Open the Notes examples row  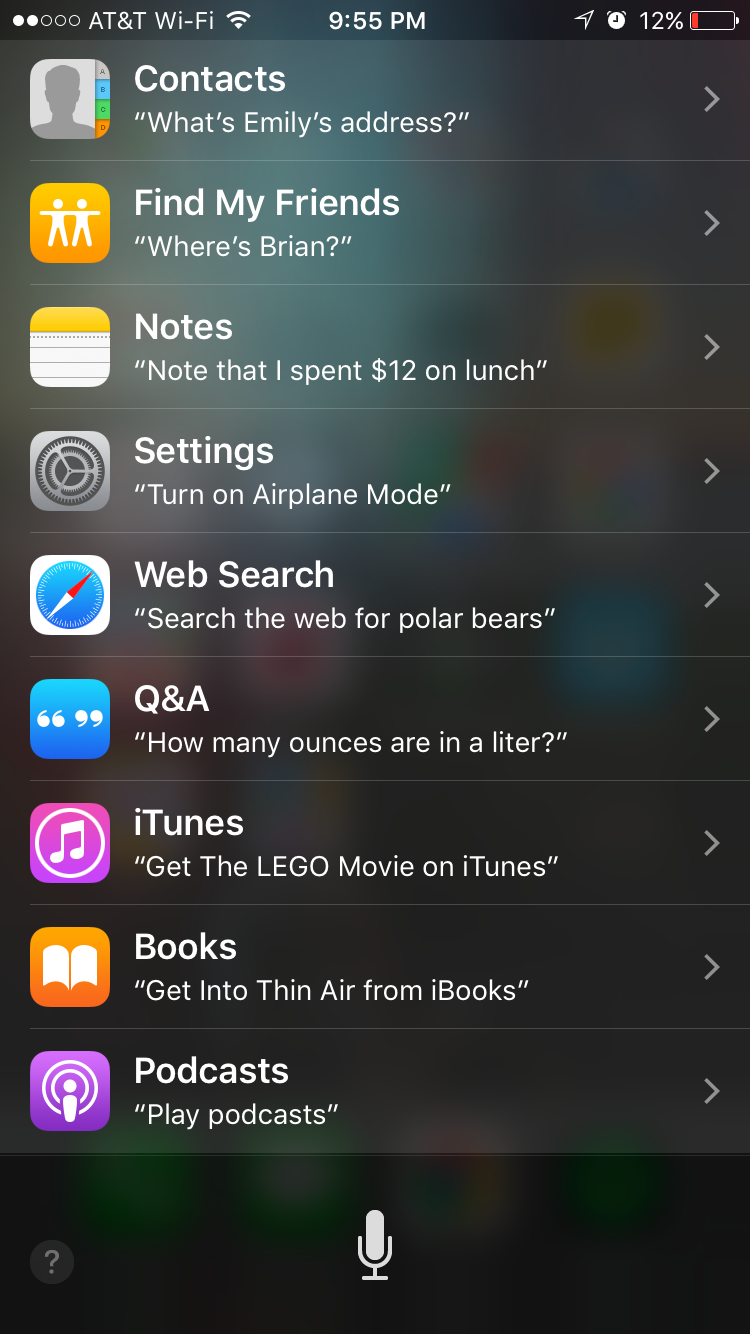click(375, 347)
